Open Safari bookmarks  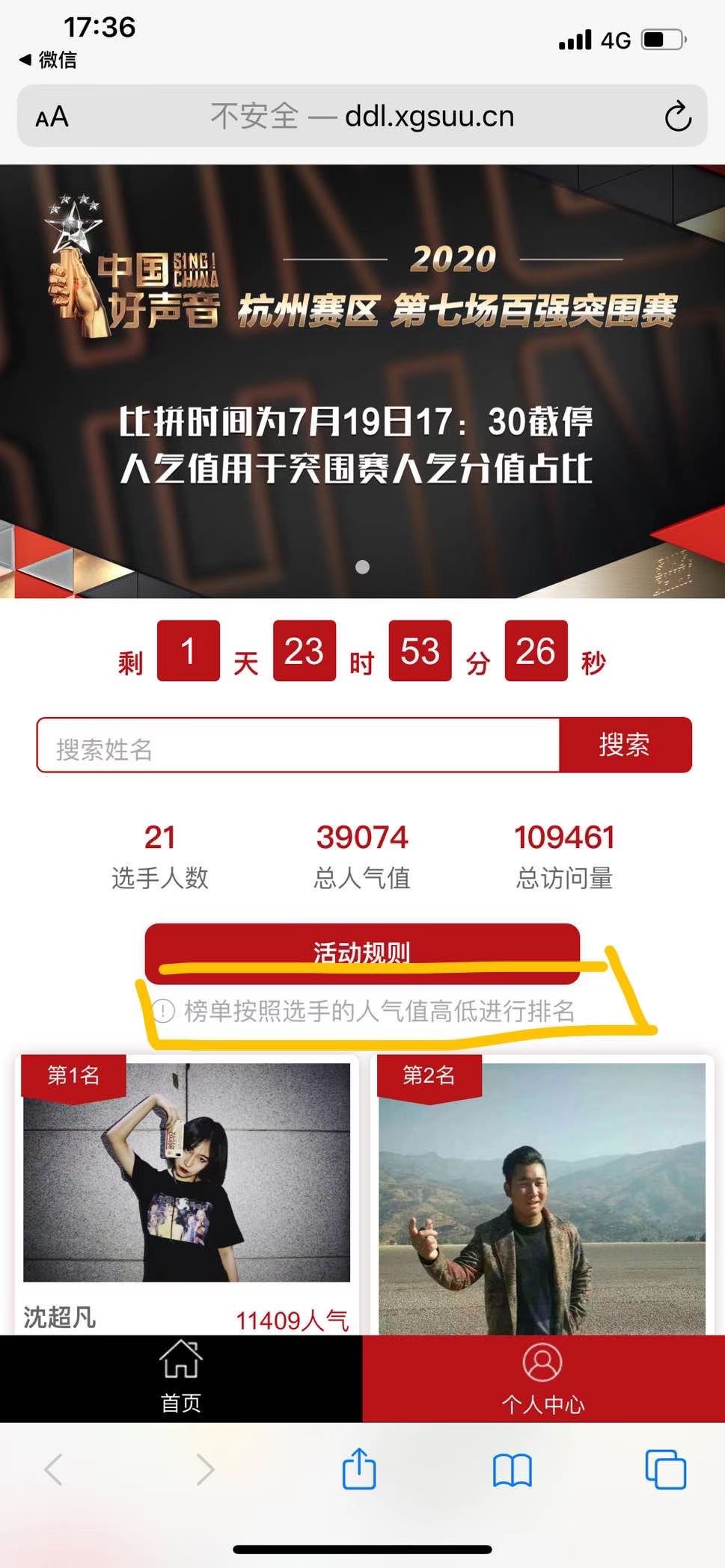[x=513, y=1470]
